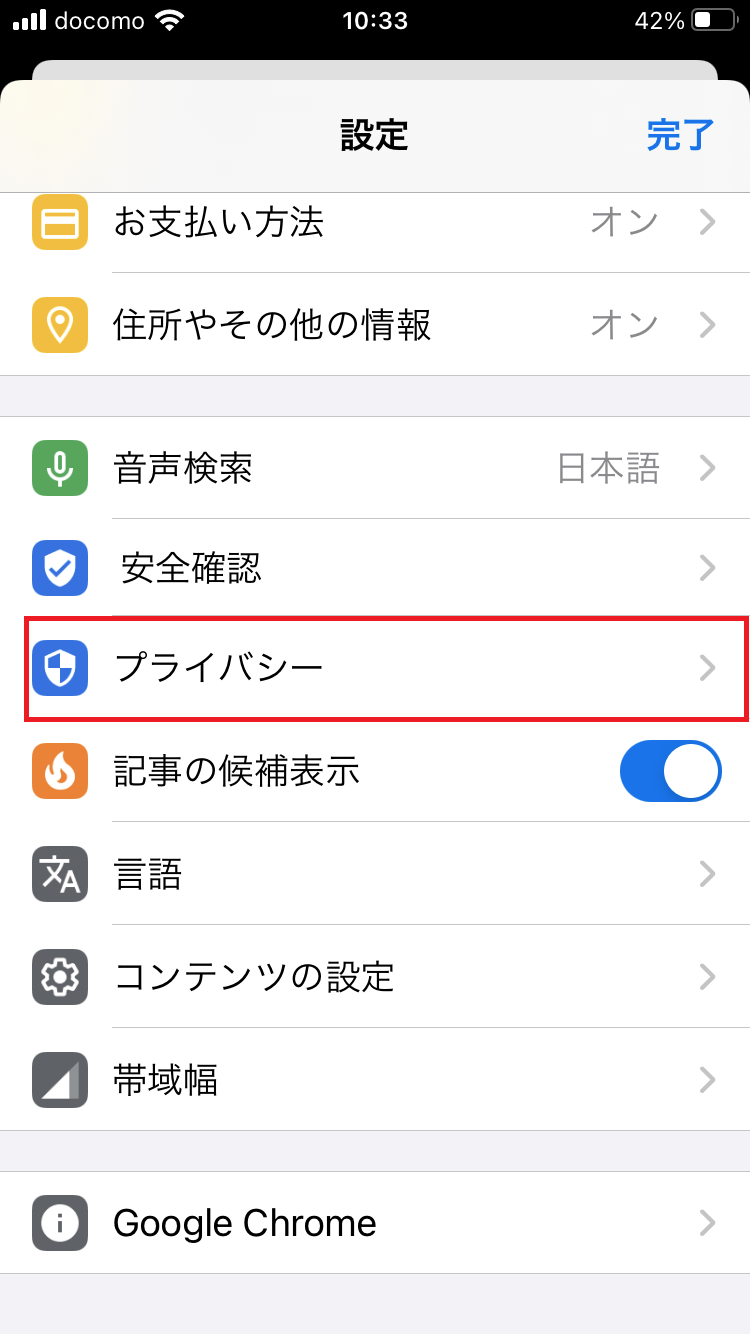Open 安全確認 row

click(375, 568)
